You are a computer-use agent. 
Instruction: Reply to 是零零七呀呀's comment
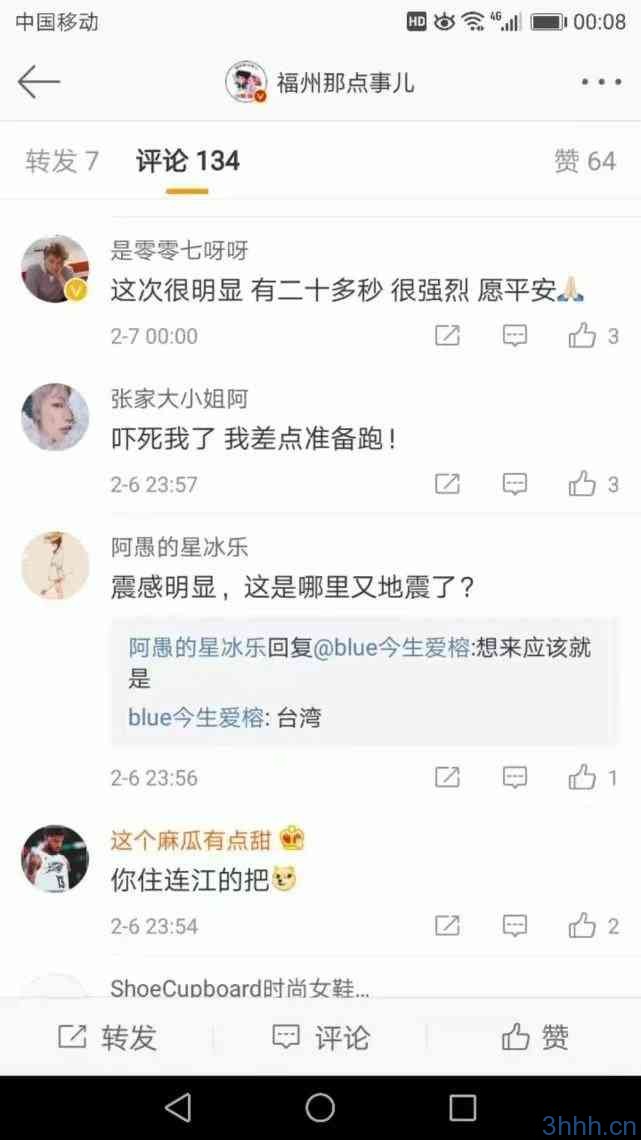click(x=515, y=336)
